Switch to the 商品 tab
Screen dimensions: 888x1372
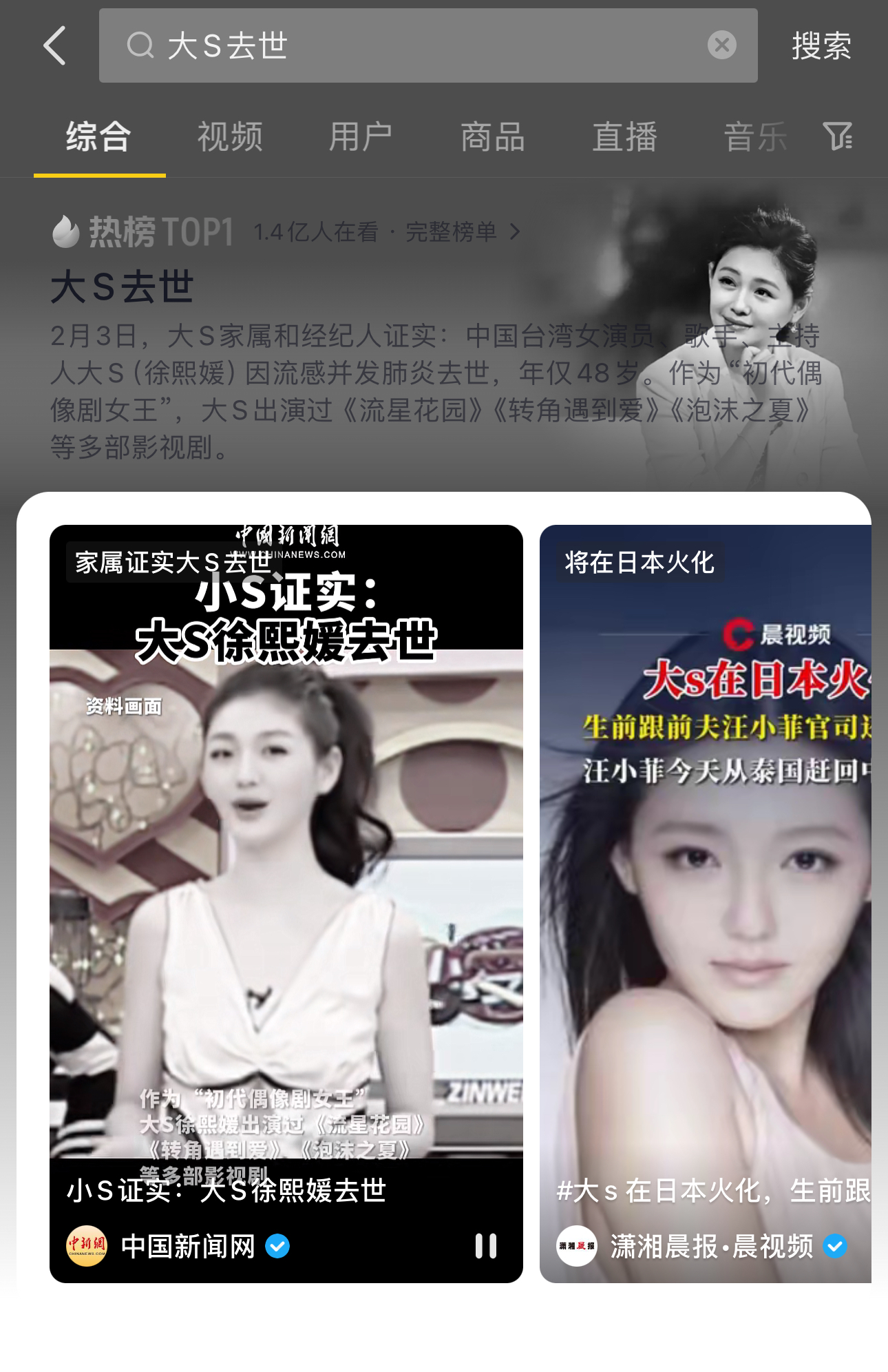[x=493, y=136]
